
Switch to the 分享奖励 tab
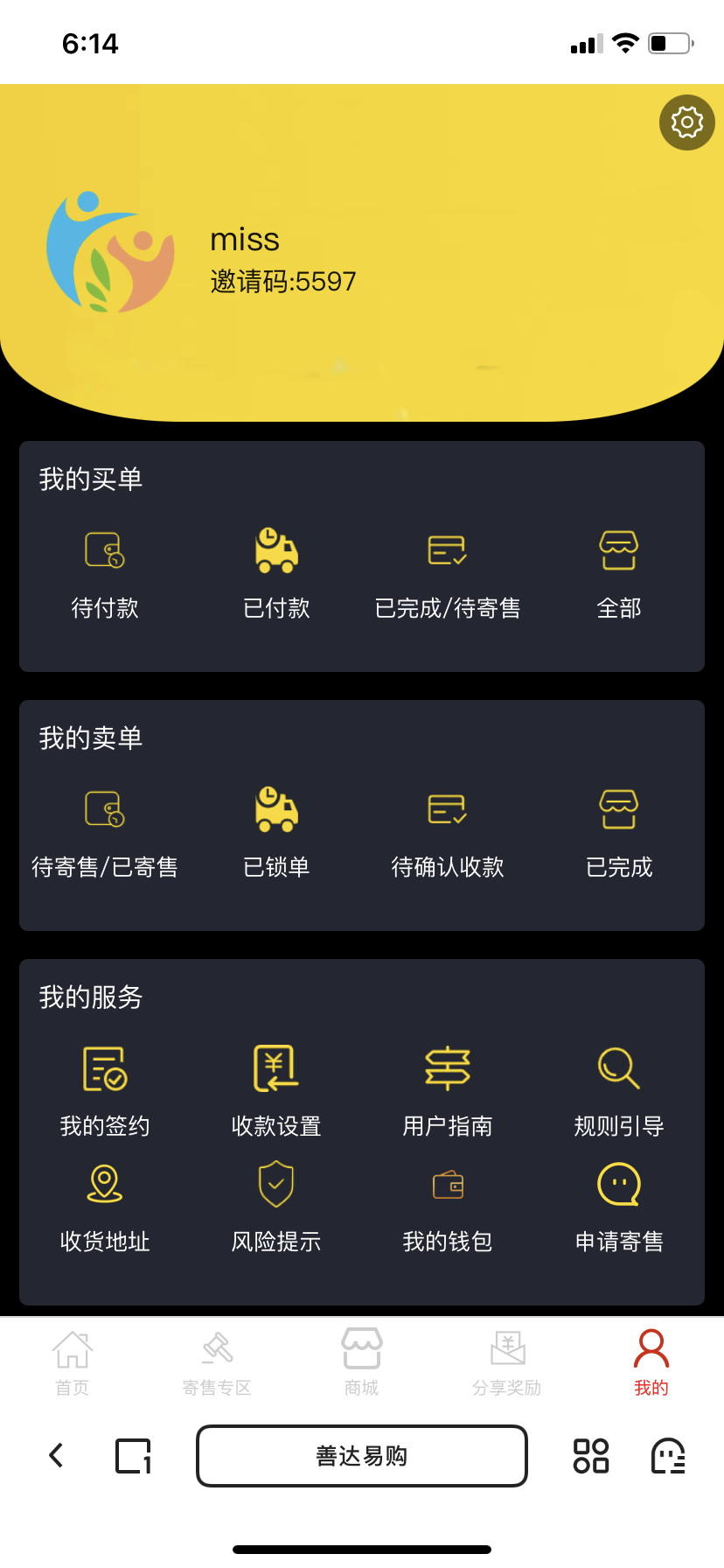click(506, 1362)
